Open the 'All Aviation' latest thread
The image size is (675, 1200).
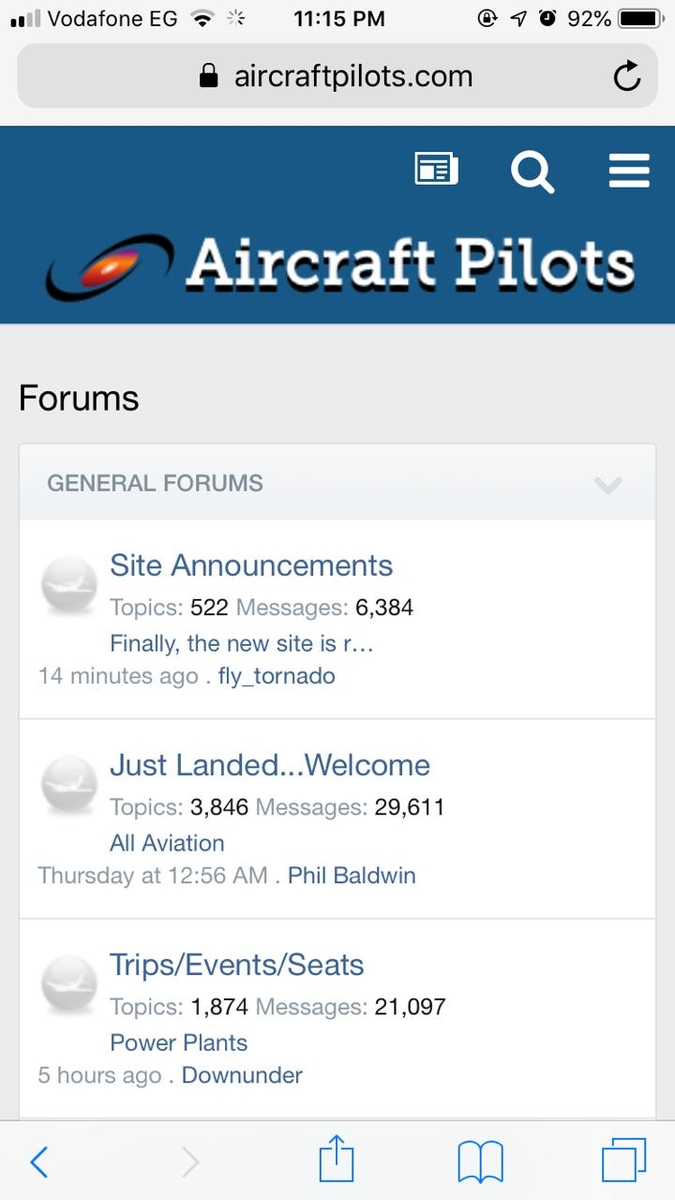167,843
